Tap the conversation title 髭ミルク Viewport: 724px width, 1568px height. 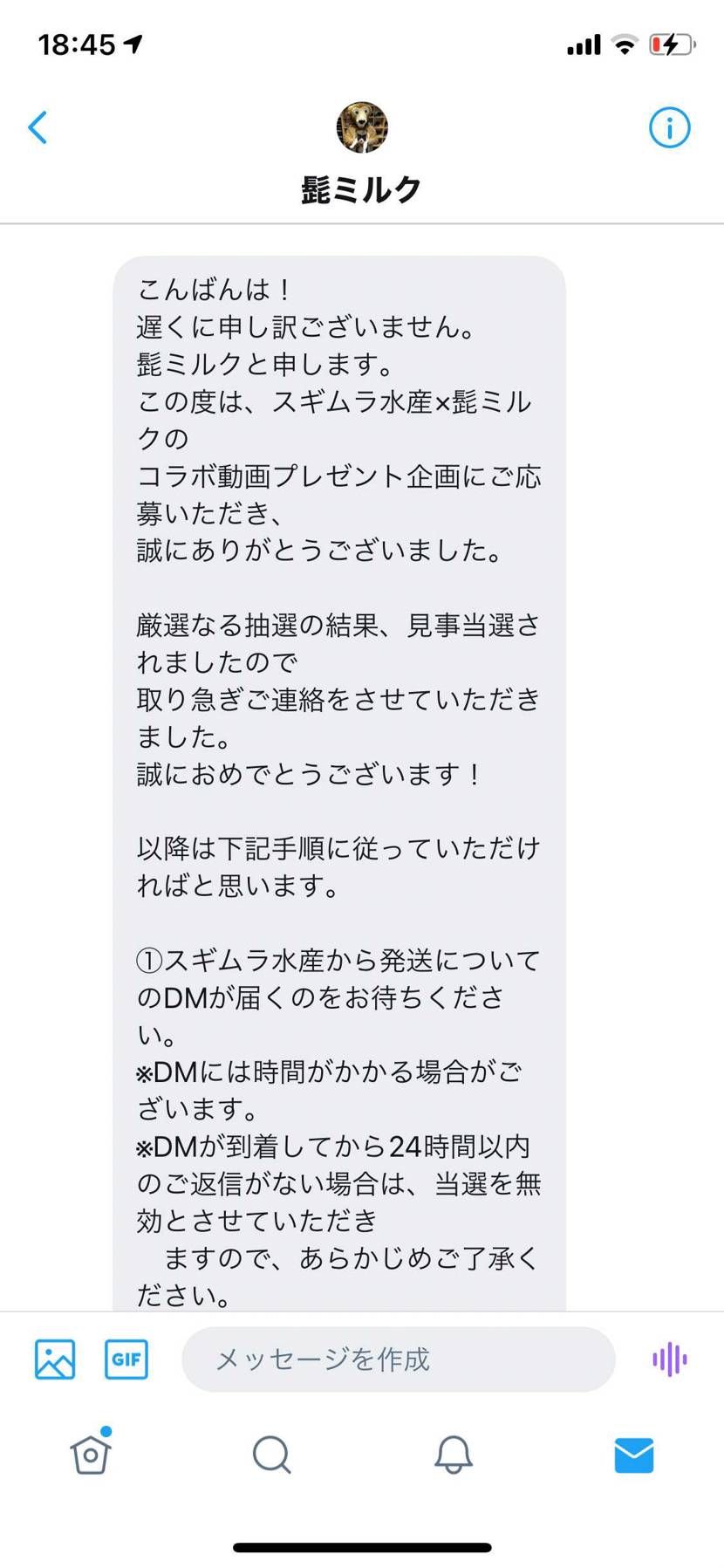pyautogui.click(x=362, y=186)
